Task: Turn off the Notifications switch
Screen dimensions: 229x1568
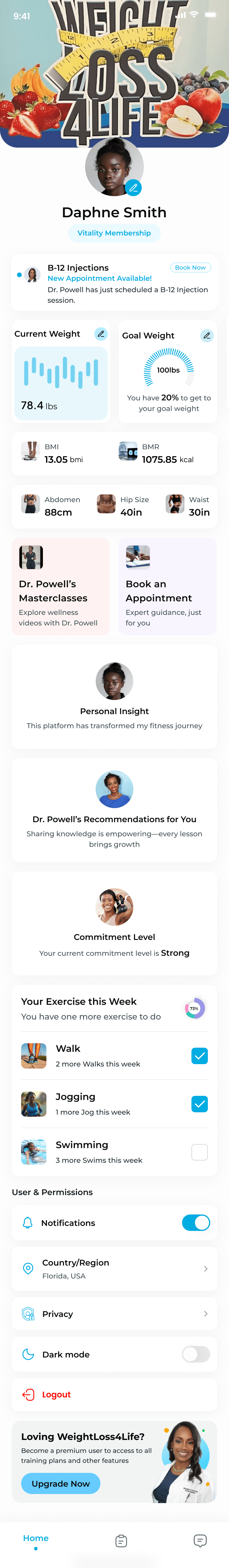Action: (196, 1222)
